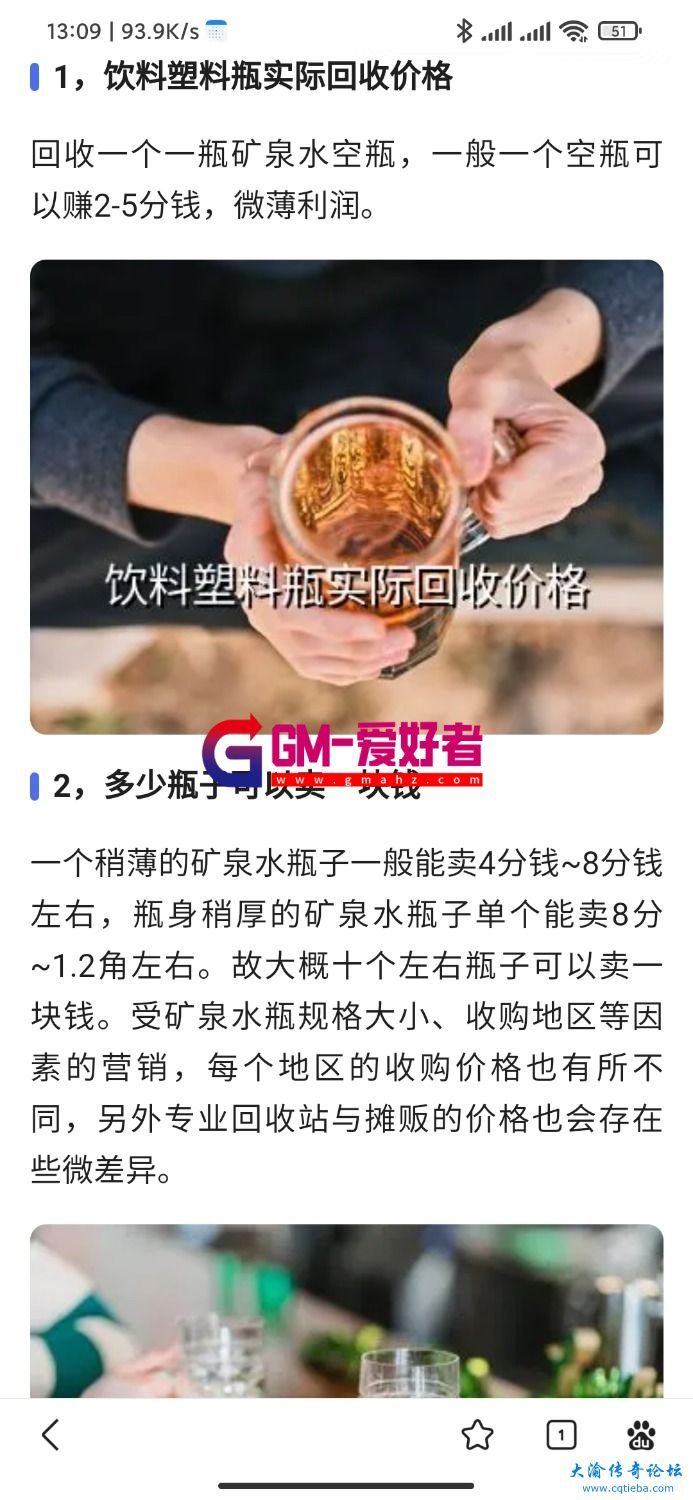Open the tab switcher showing 1
The image size is (693, 1500).
(x=561, y=1435)
